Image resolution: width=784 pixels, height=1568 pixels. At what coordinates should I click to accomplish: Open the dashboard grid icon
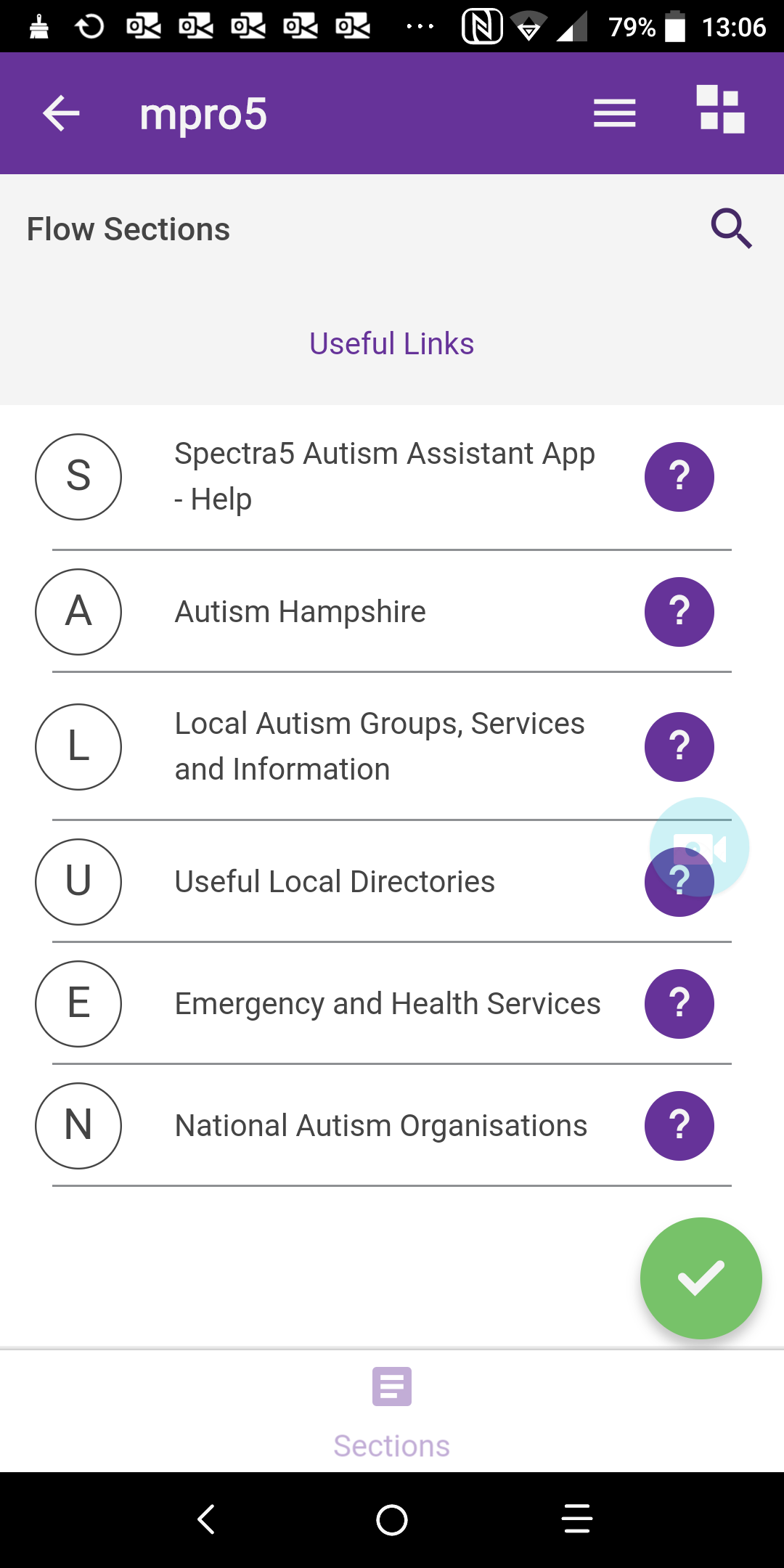click(x=720, y=110)
